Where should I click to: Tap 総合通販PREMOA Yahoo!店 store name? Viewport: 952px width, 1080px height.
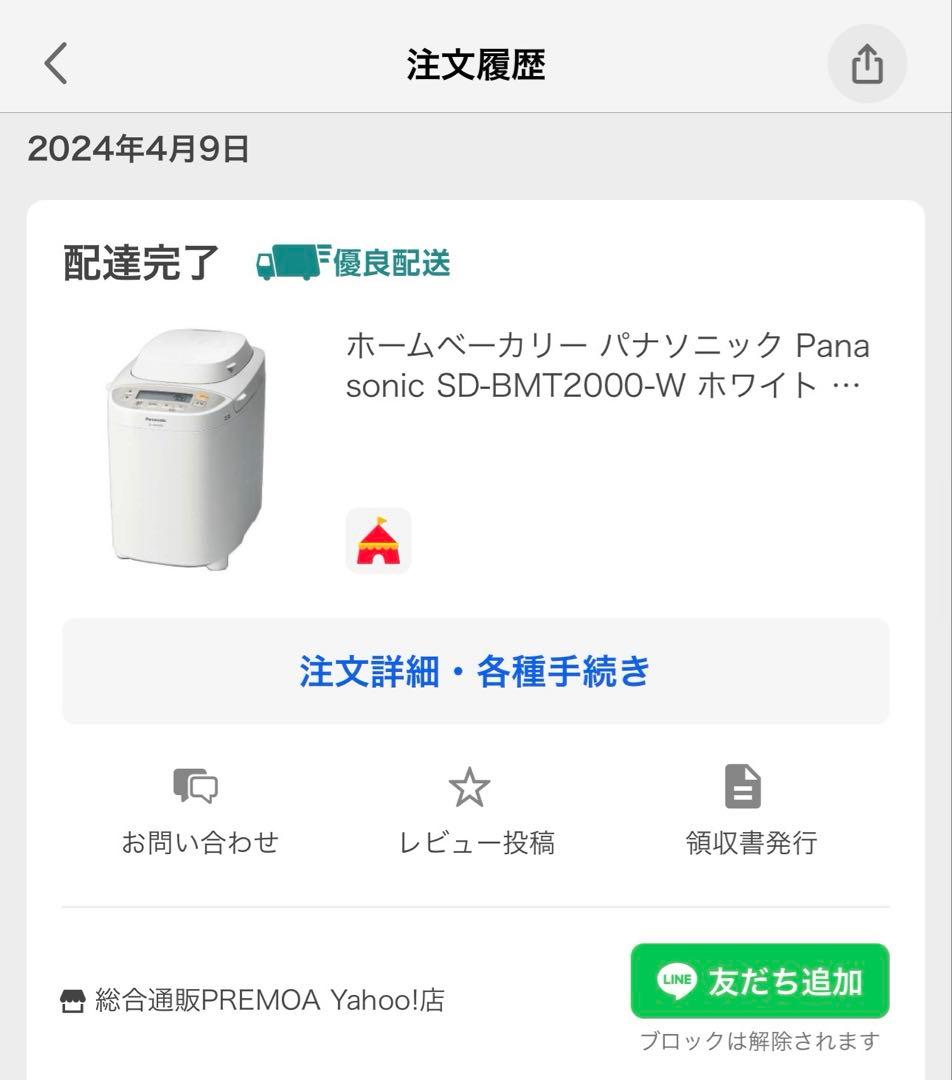270,1000
